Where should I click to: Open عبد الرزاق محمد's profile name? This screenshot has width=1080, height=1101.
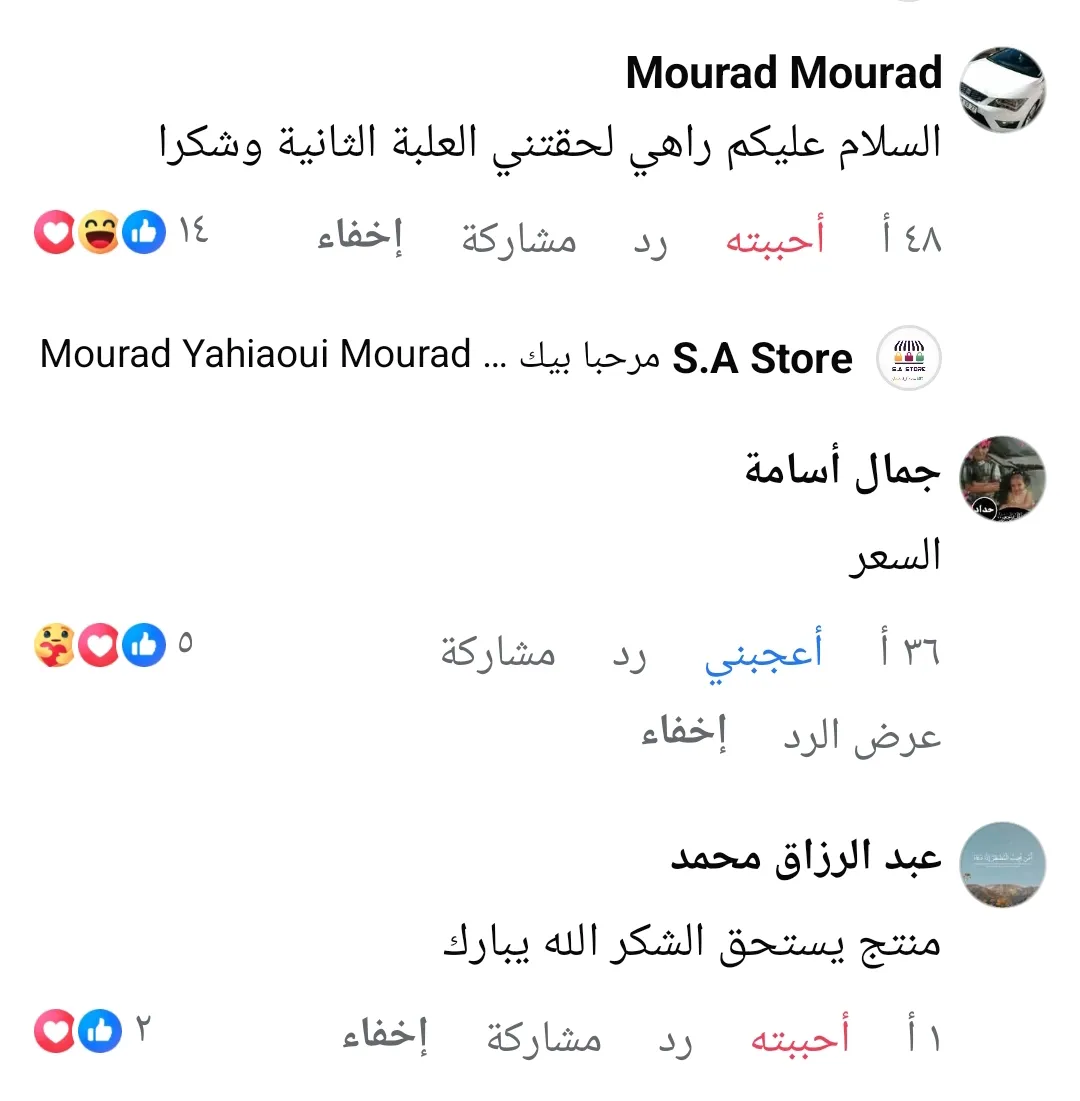point(806,858)
